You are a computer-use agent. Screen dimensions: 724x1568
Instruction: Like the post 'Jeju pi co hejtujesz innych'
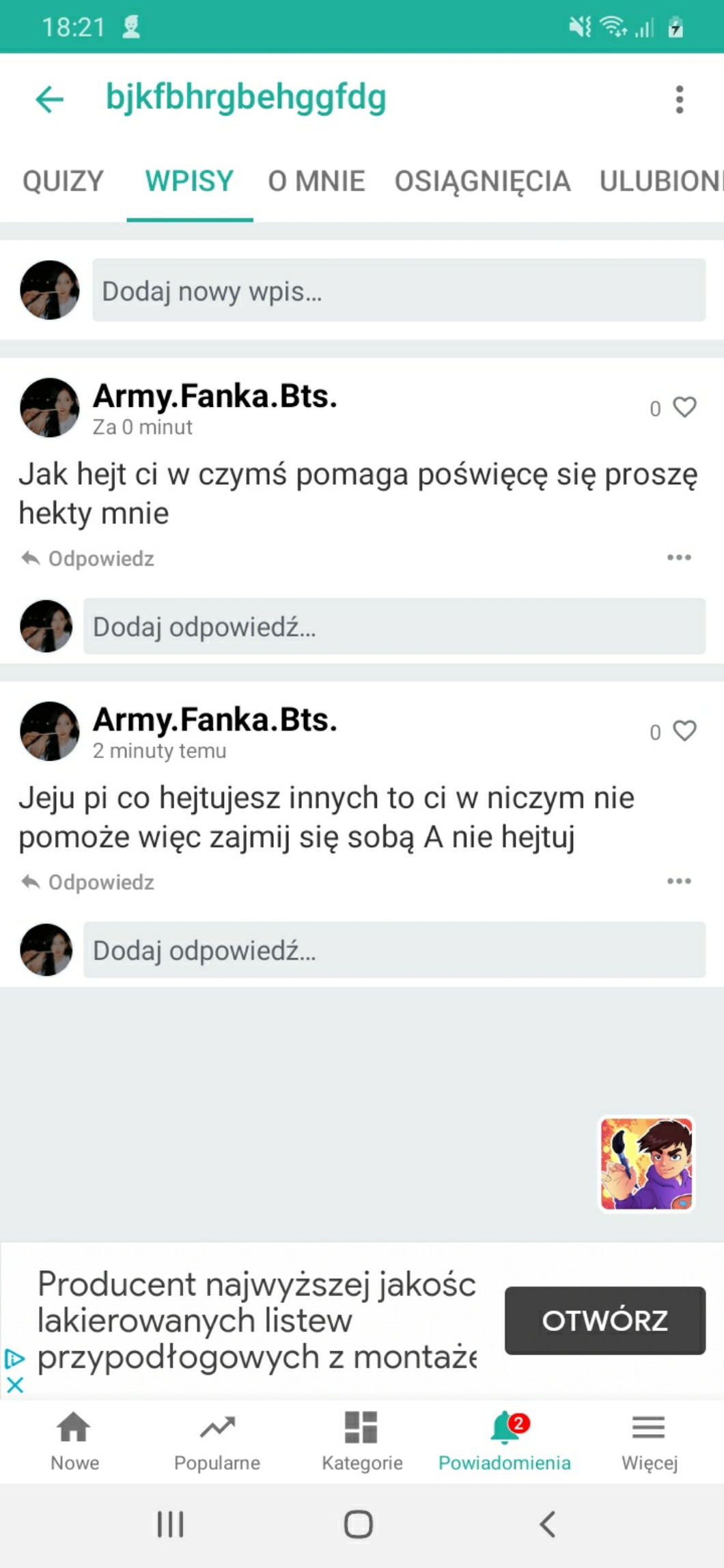coord(684,731)
